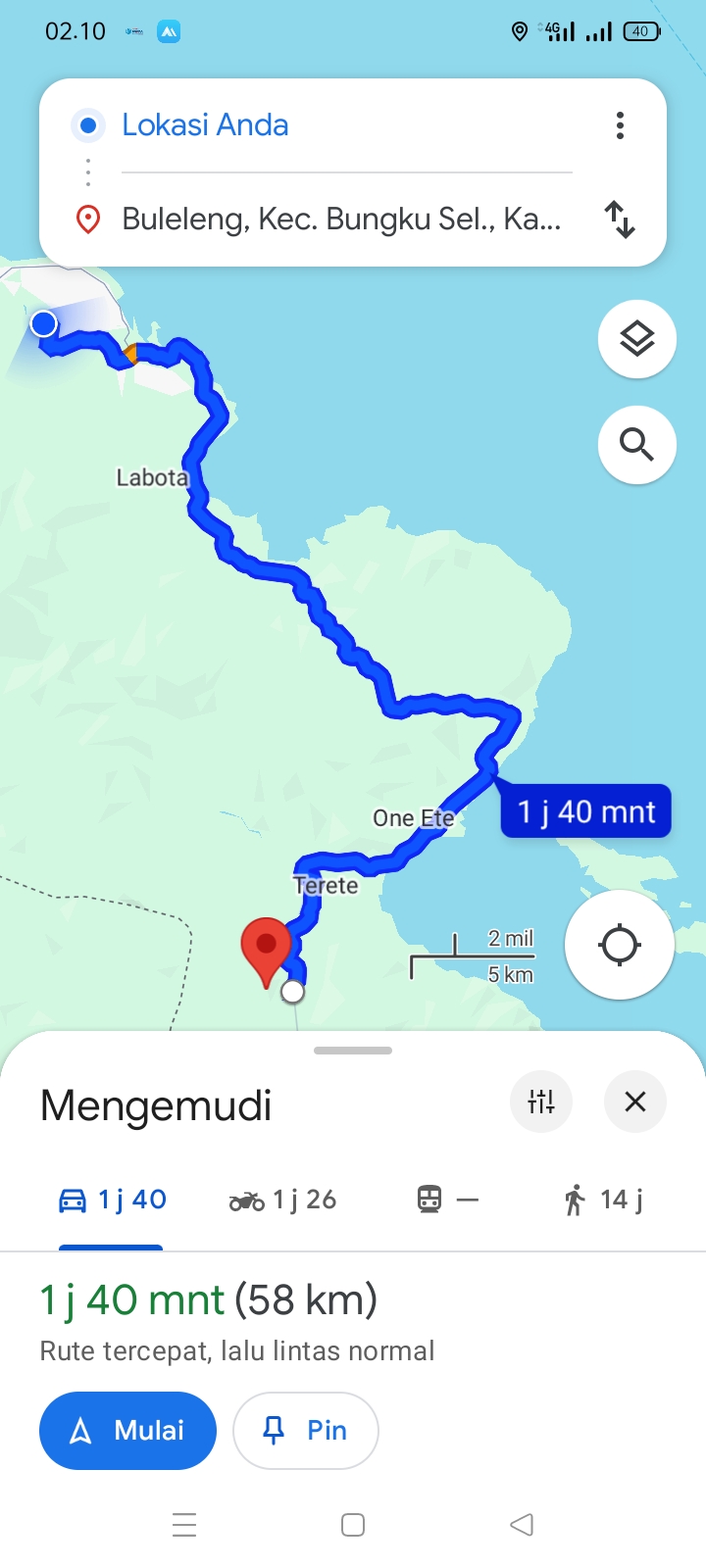Tap the red destination marker on the map

266,951
